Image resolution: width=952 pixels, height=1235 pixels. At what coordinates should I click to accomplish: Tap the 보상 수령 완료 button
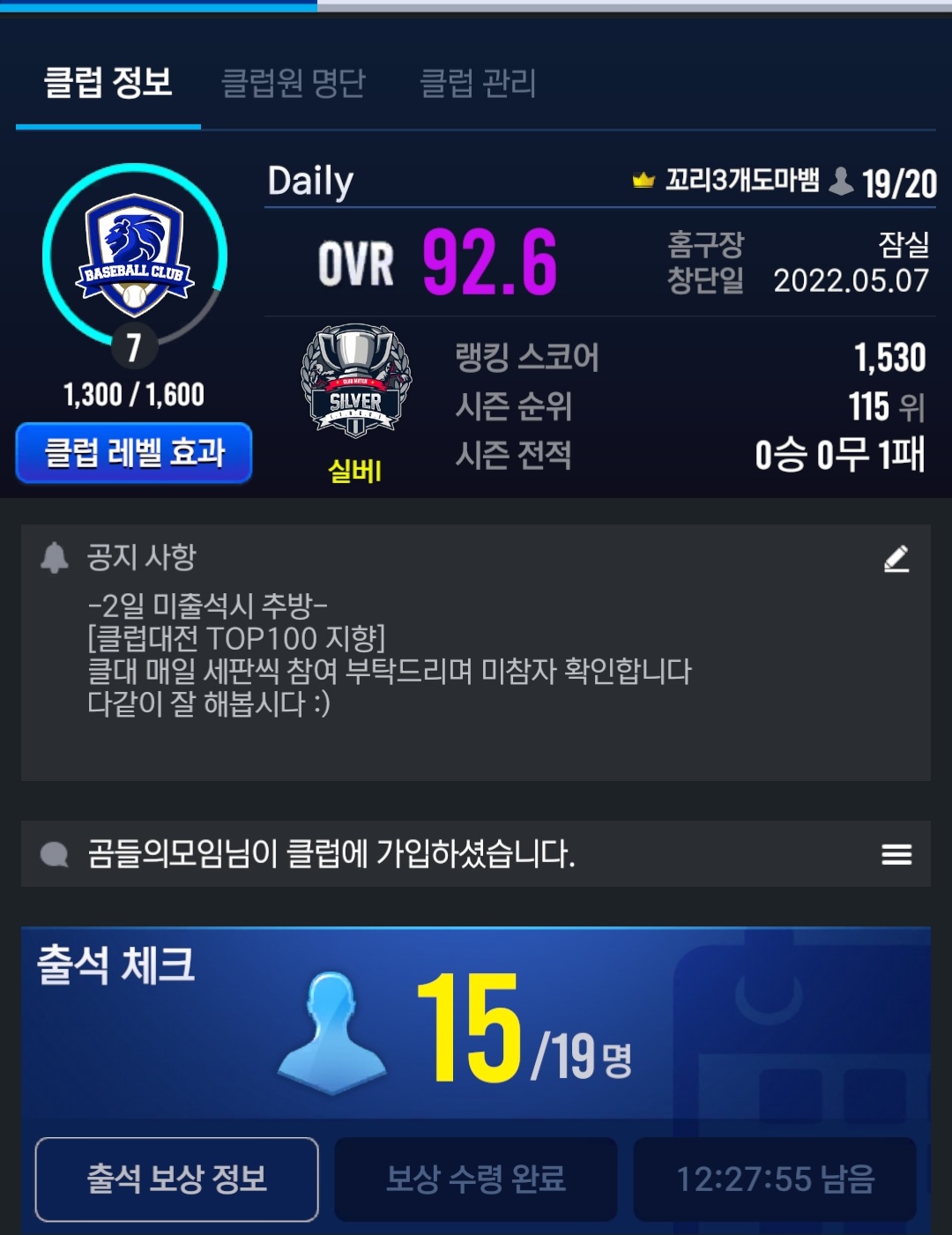coord(476,1179)
